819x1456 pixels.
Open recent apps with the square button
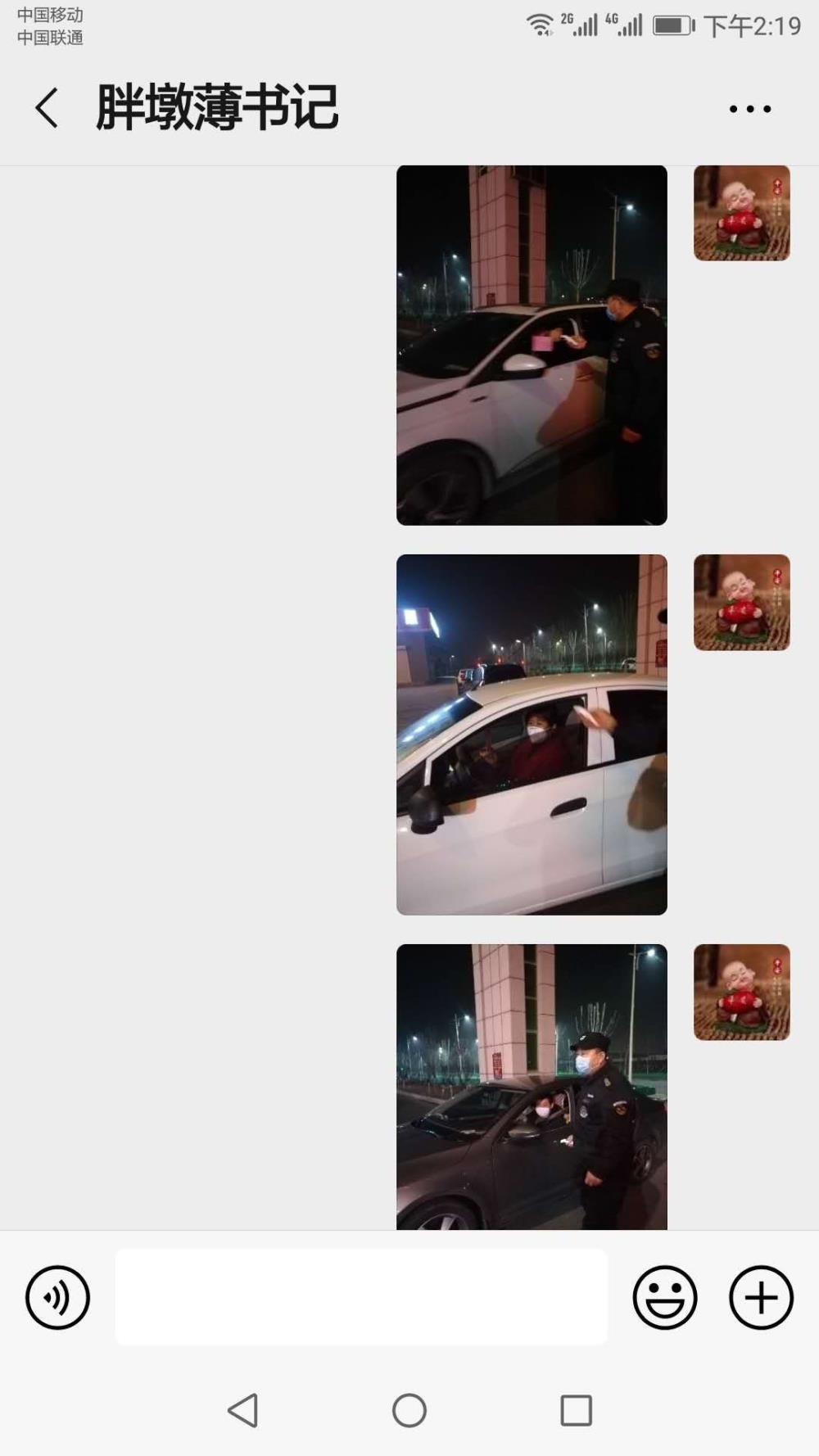576,1410
